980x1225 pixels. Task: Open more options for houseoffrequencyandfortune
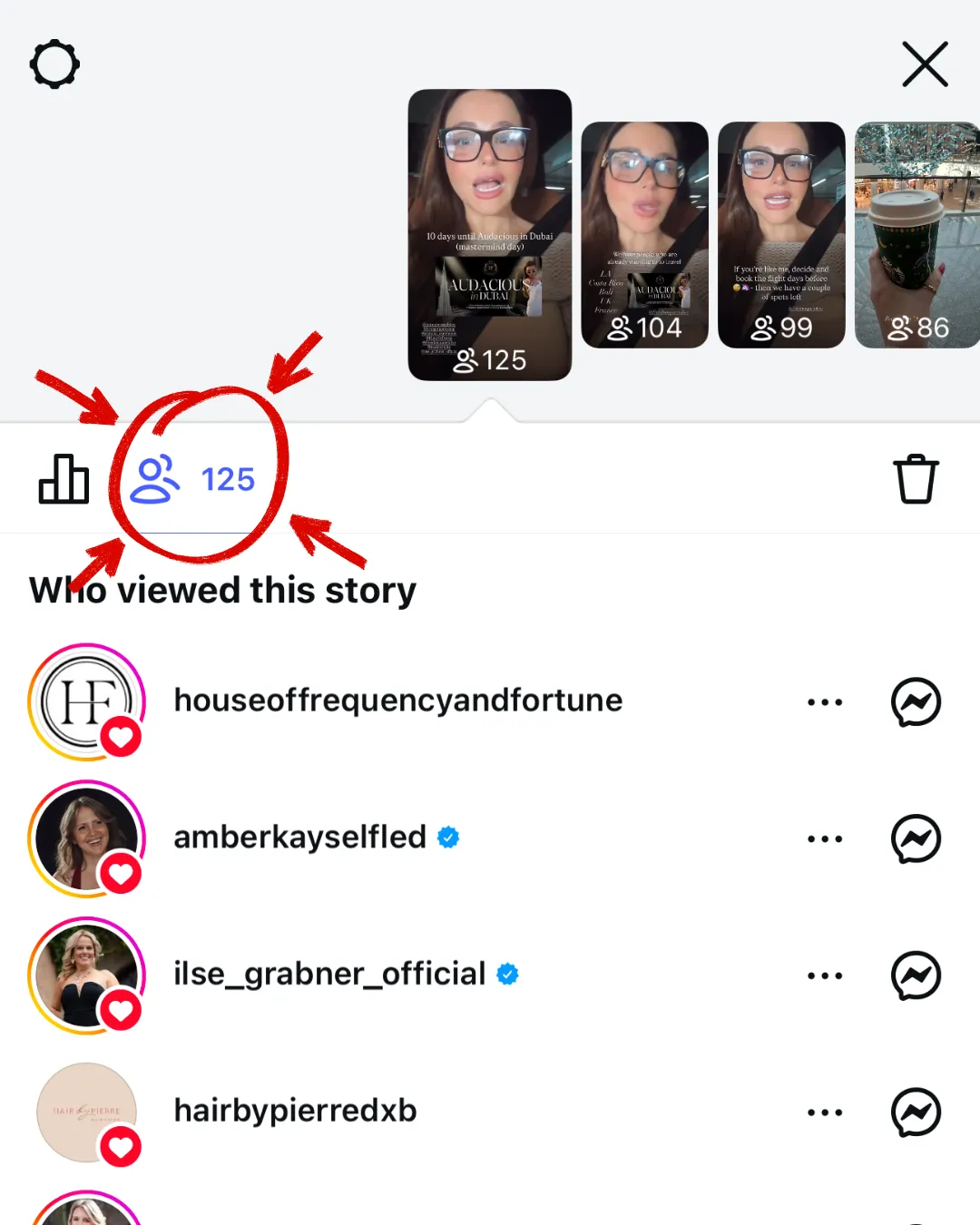click(824, 701)
